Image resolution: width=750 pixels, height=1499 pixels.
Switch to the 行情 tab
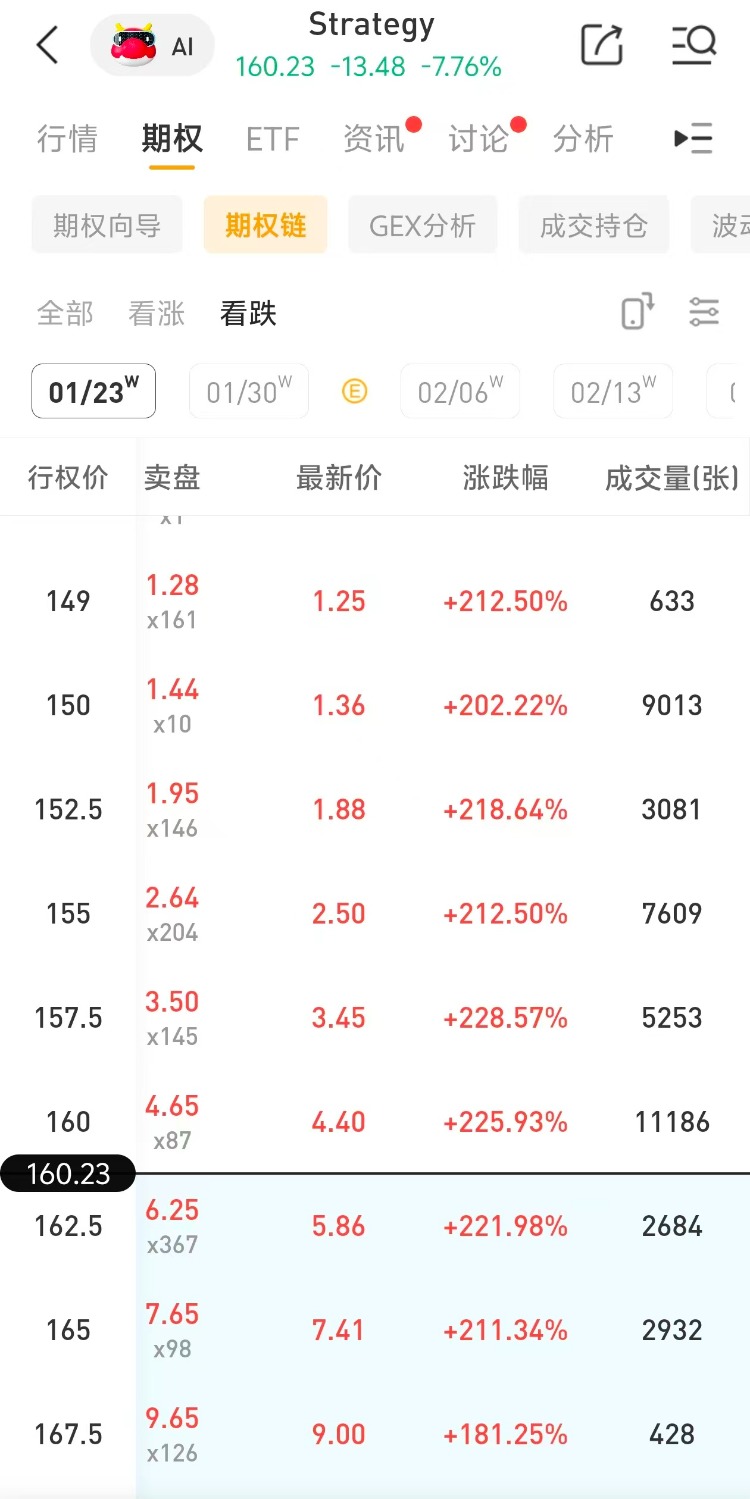coord(67,139)
